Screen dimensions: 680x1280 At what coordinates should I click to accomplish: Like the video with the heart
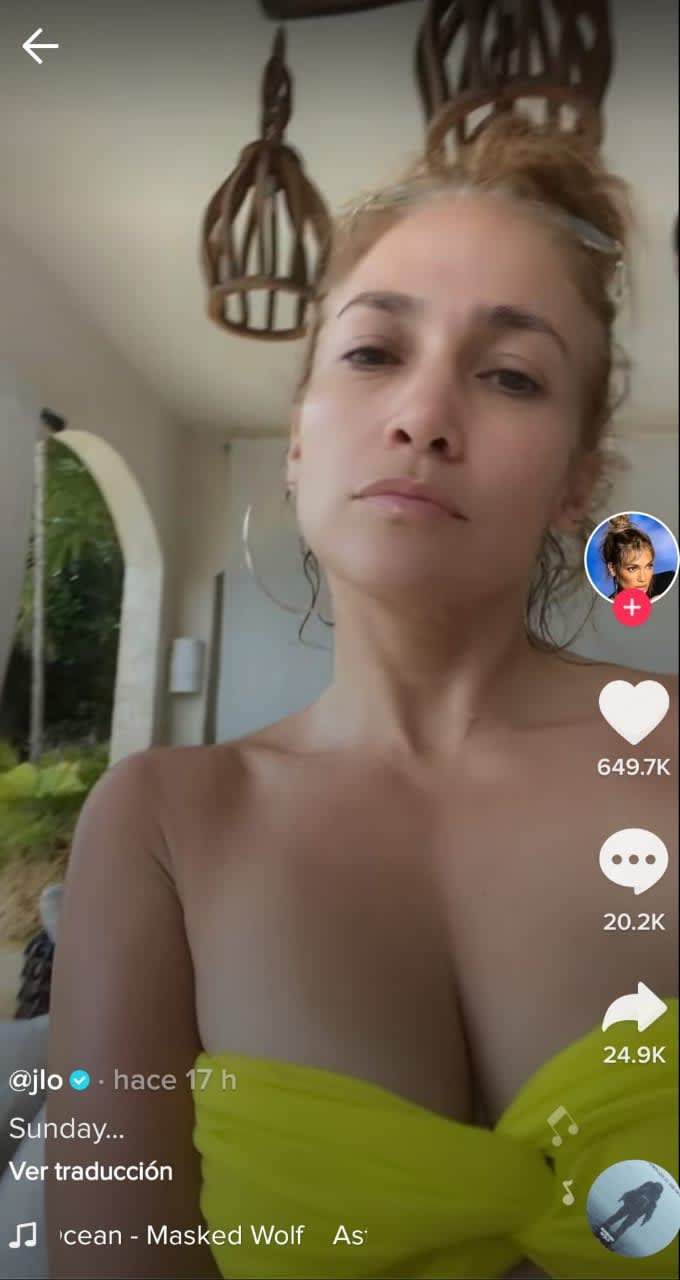633,712
